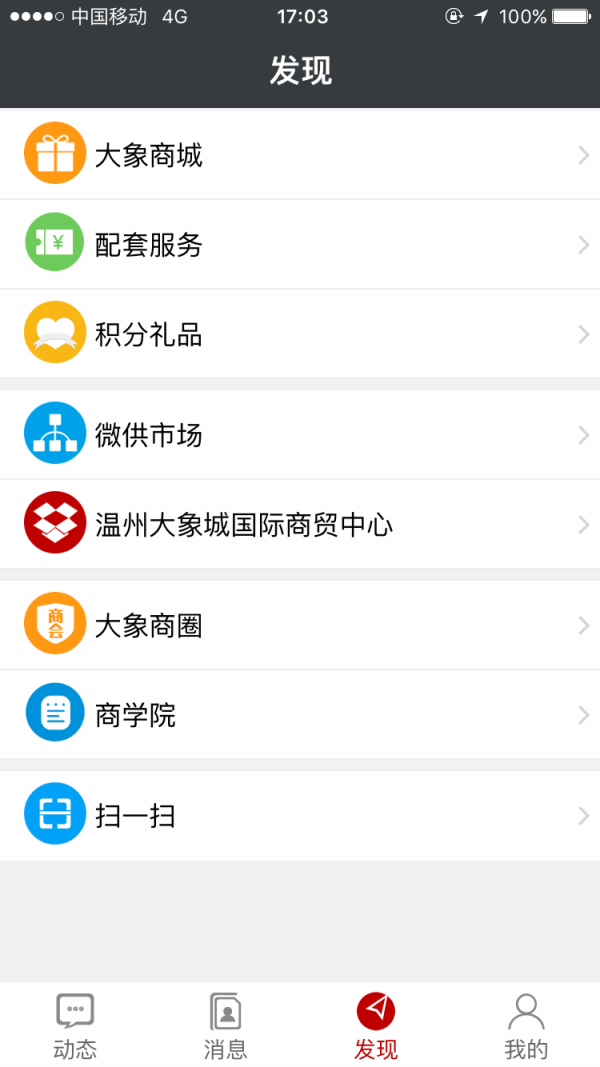Enter 商学院

pos(300,715)
